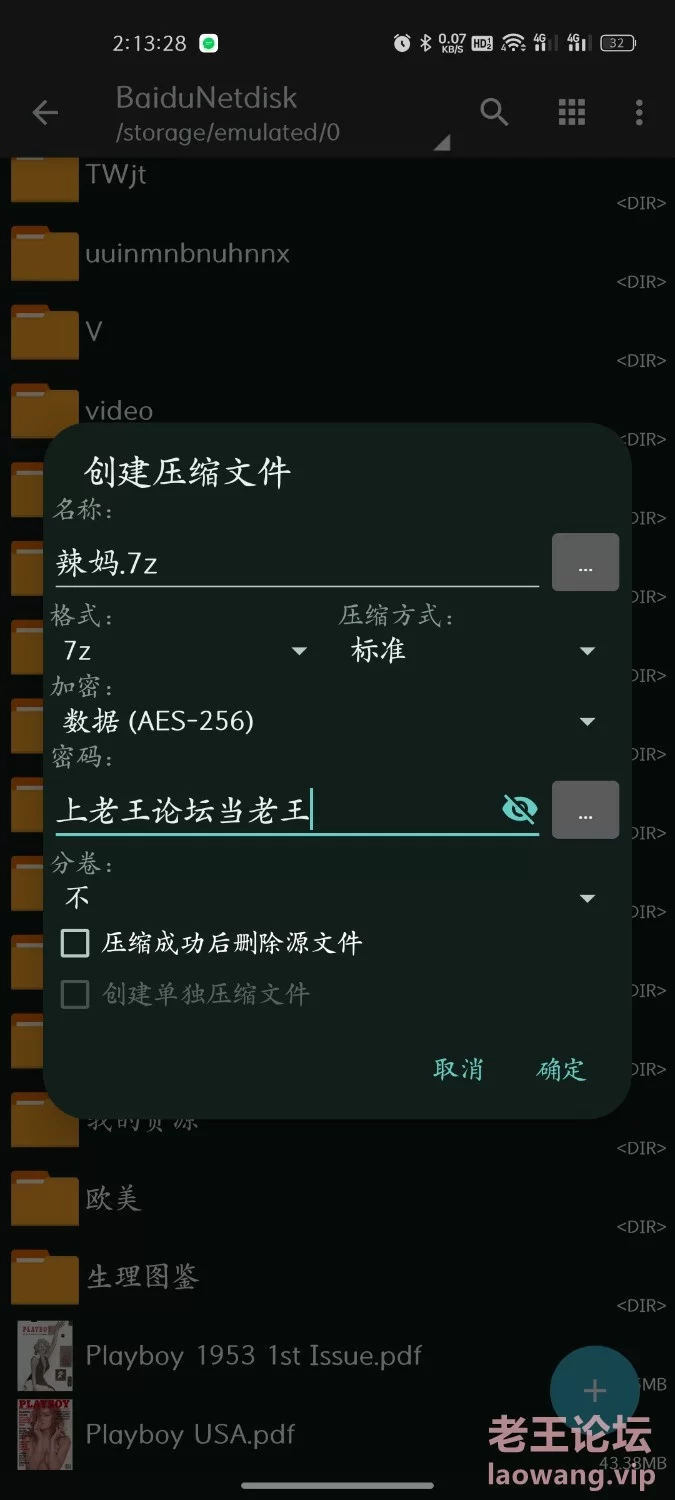The width and height of the screenshot is (675, 1500).
Task: Cancel with the 取消 button
Action: 458,1069
